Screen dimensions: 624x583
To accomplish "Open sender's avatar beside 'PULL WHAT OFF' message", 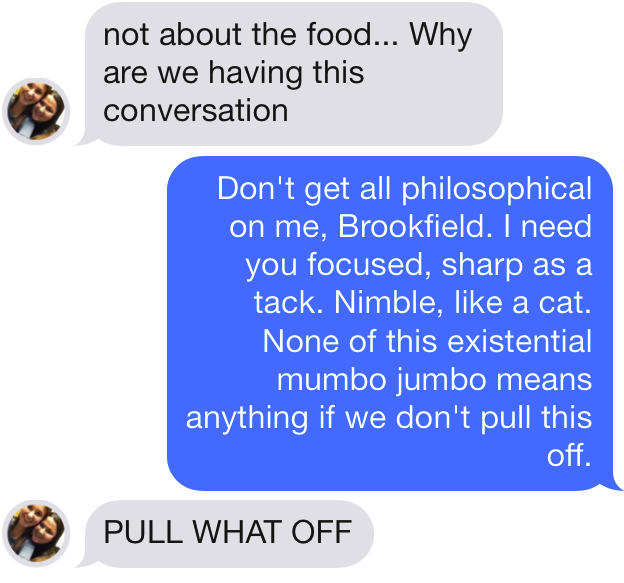I will coord(38,532).
